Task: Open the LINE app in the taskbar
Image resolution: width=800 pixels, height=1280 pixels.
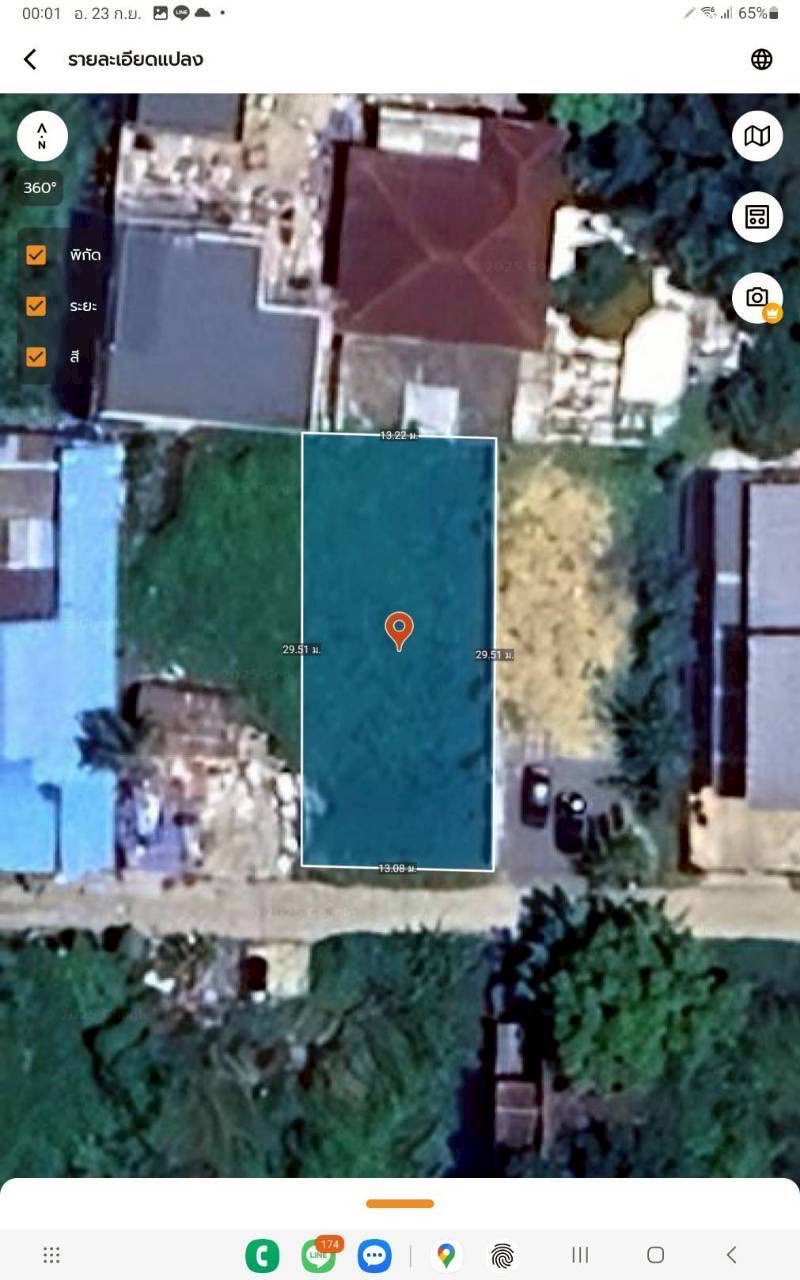Action: [x=318, y=1255]
